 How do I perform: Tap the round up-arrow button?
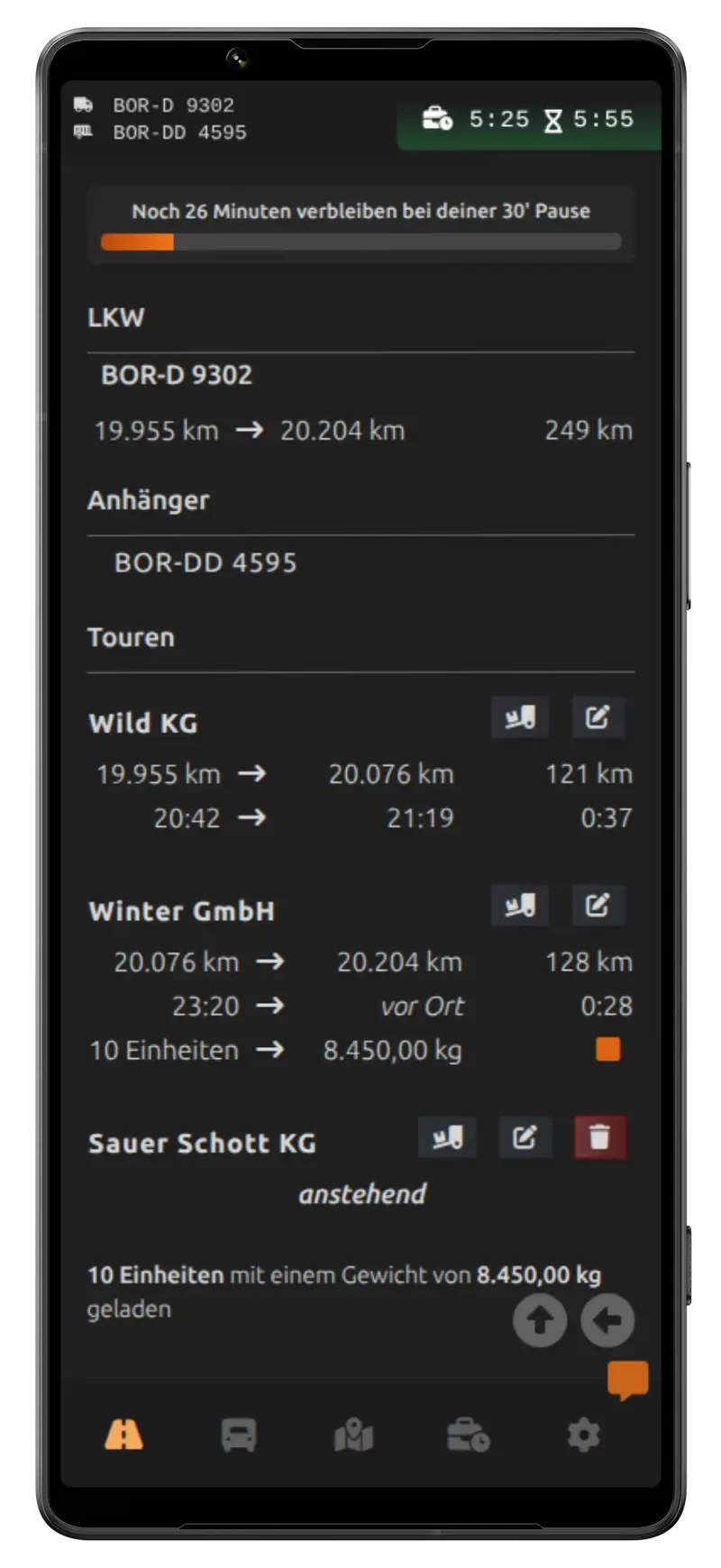[540, 1320]
